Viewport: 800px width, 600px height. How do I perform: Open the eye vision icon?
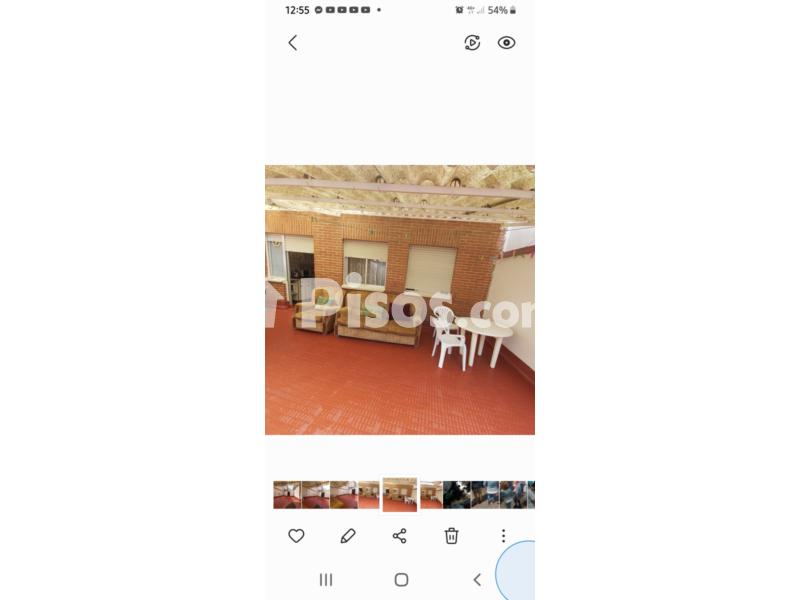pos(507,43)
